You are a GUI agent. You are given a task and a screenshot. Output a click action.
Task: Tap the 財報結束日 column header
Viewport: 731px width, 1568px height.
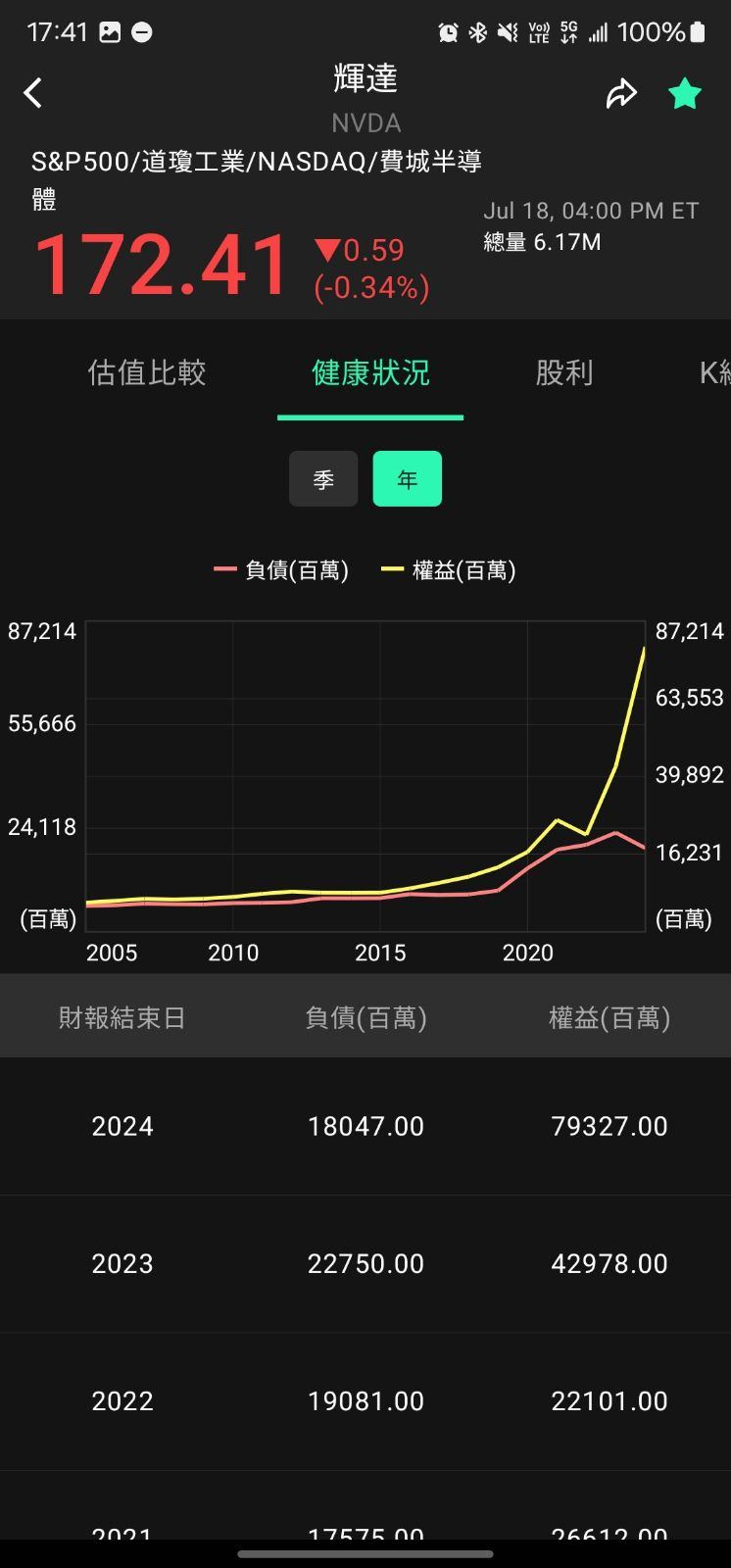pos(122,1017)
